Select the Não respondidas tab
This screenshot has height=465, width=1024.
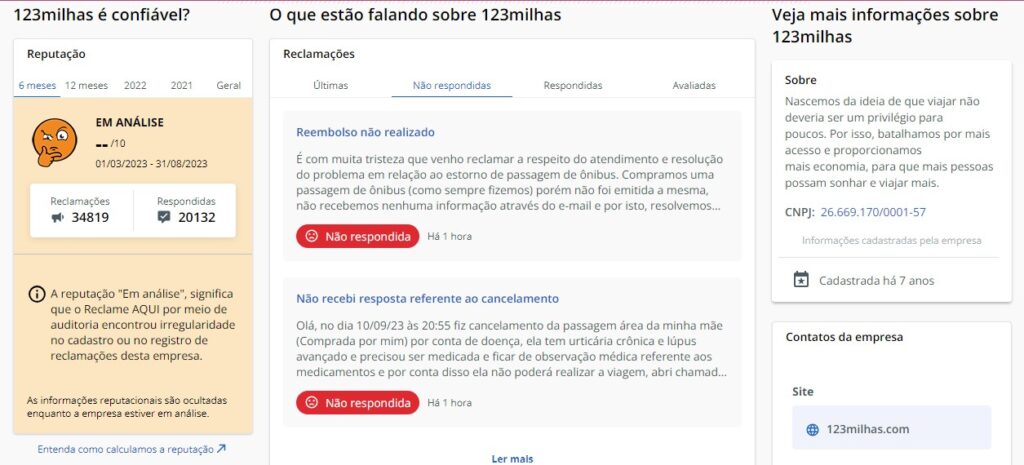click(x=451, y=86)
